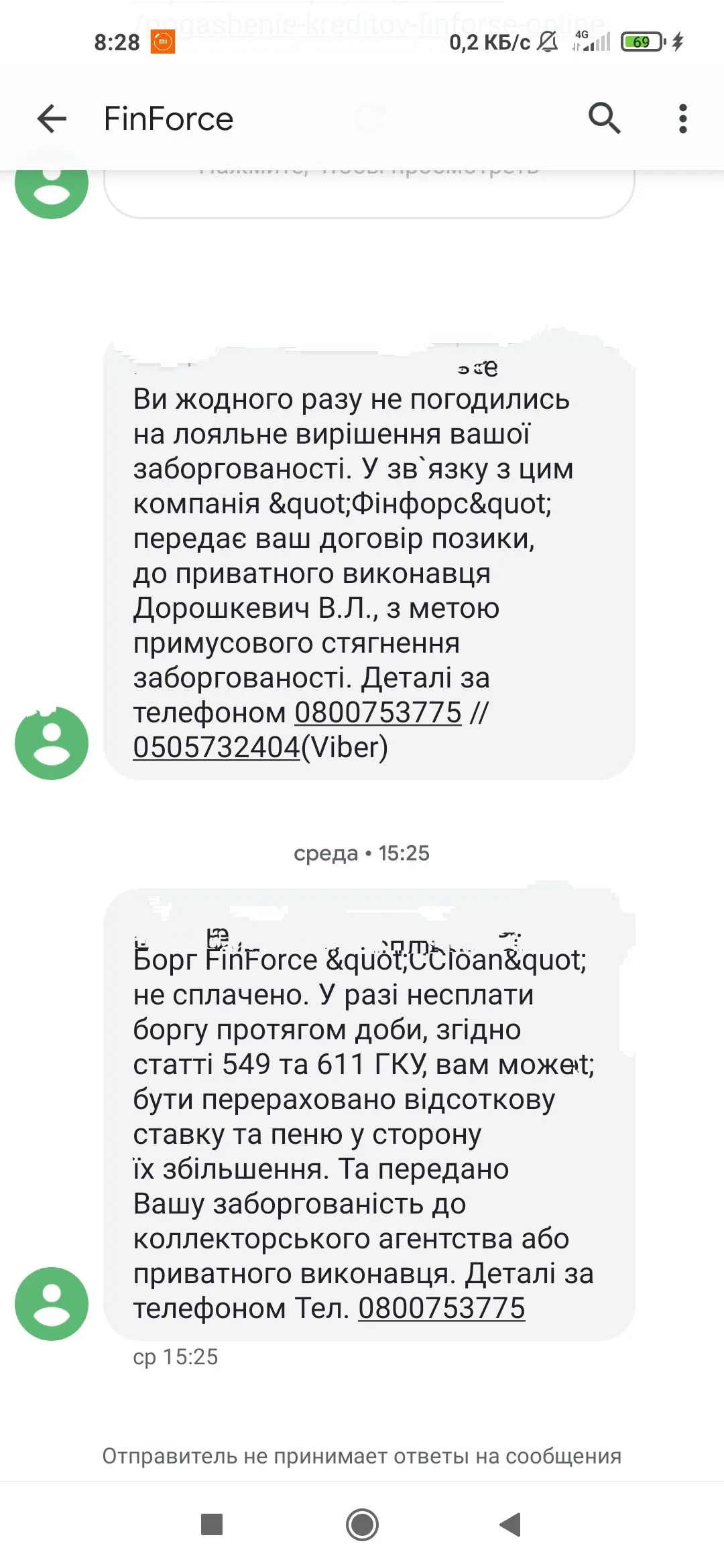Tap the system home button

pos(362,1525)
